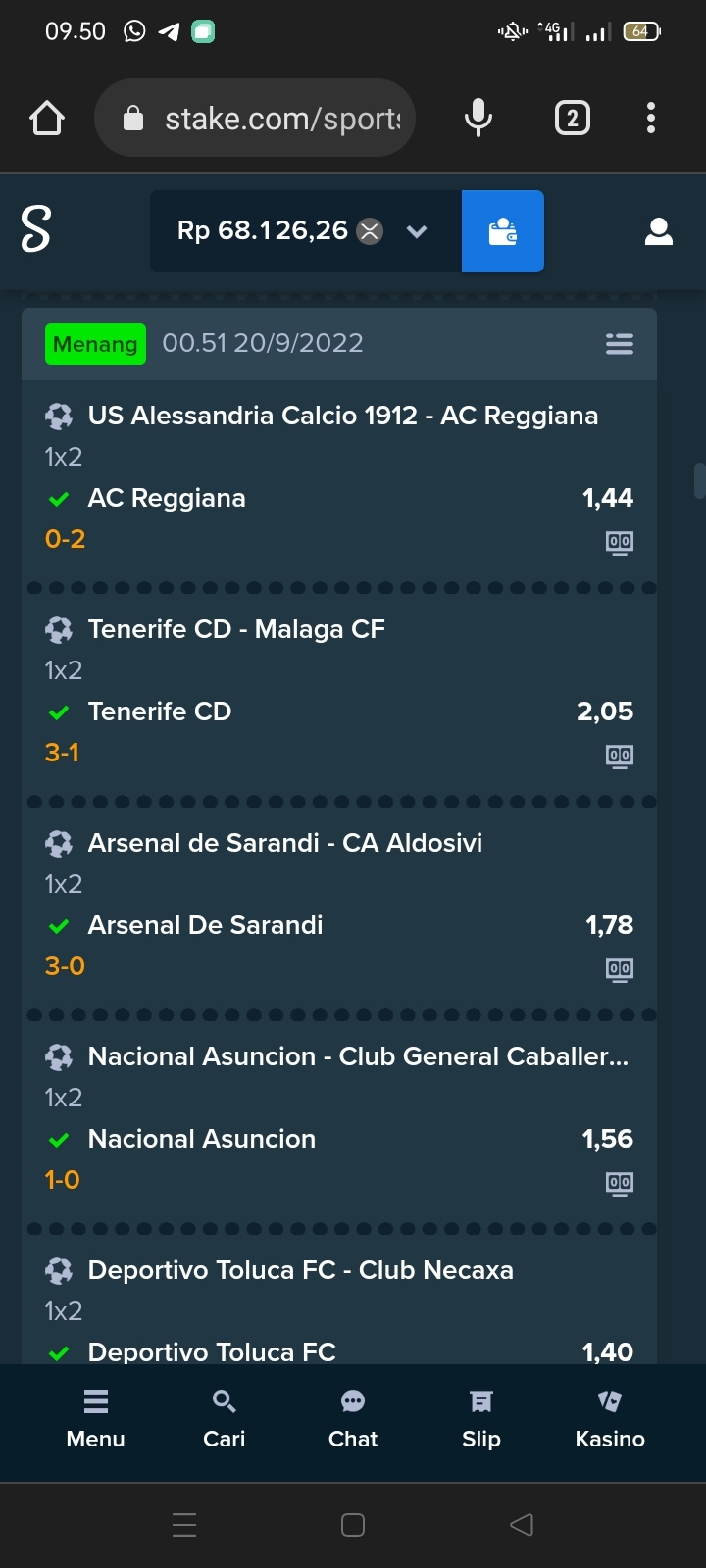Open scoreboard icon for Tenerife CD - Malaga CF
The height and width of the screenshot is (1568, 706).
619,756
